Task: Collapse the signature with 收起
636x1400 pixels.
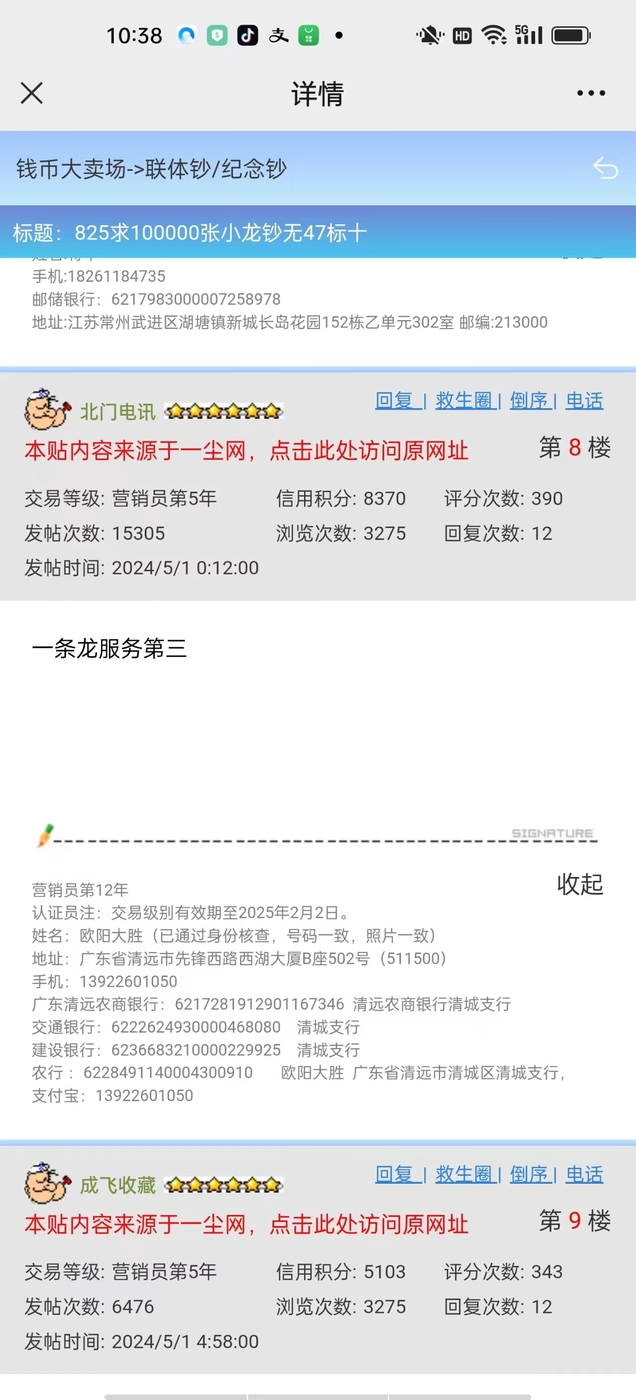Action: click(580, 884)
